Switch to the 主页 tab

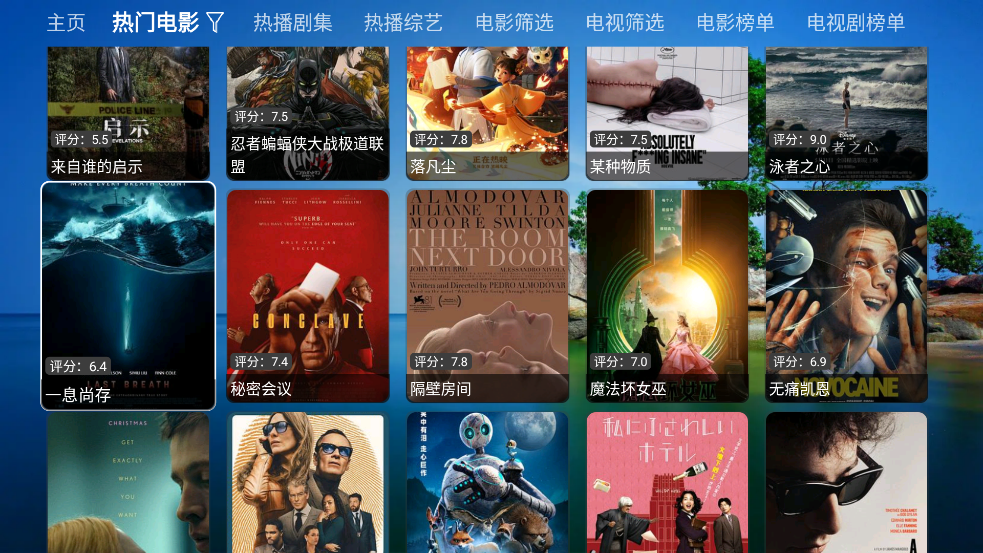click(66, 22)
